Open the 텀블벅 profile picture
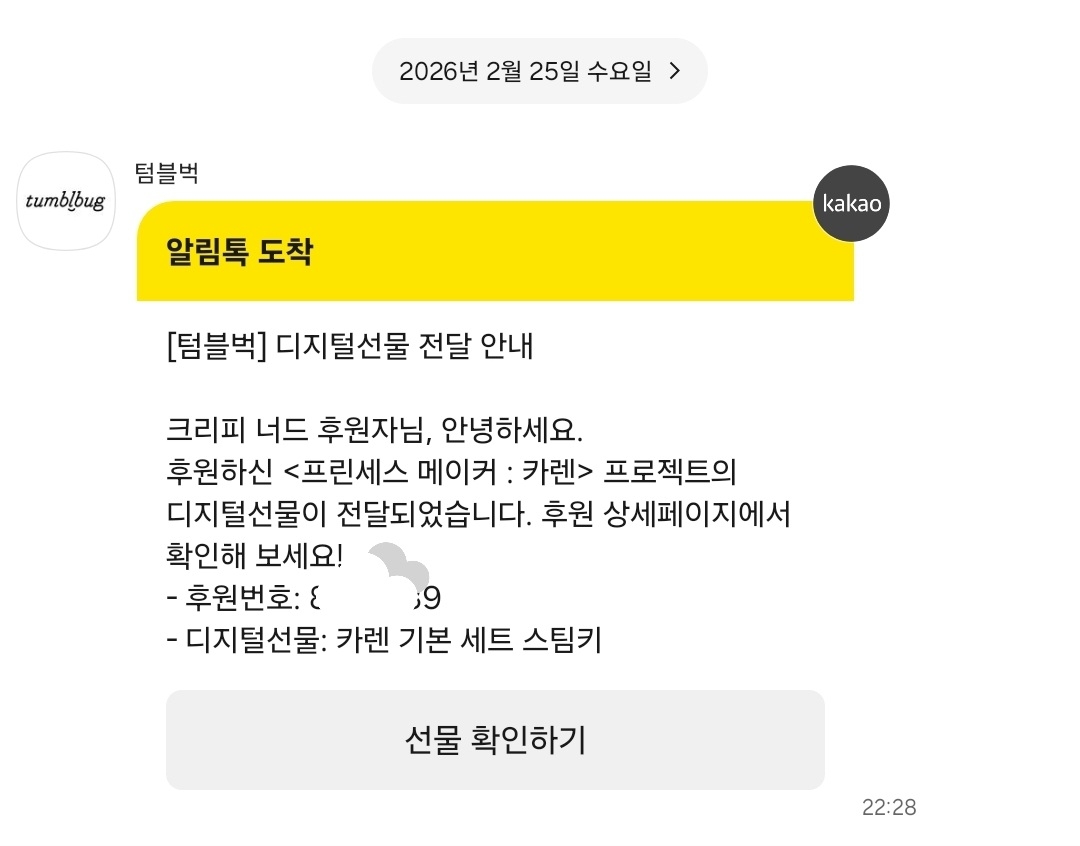 pos(67,201)
